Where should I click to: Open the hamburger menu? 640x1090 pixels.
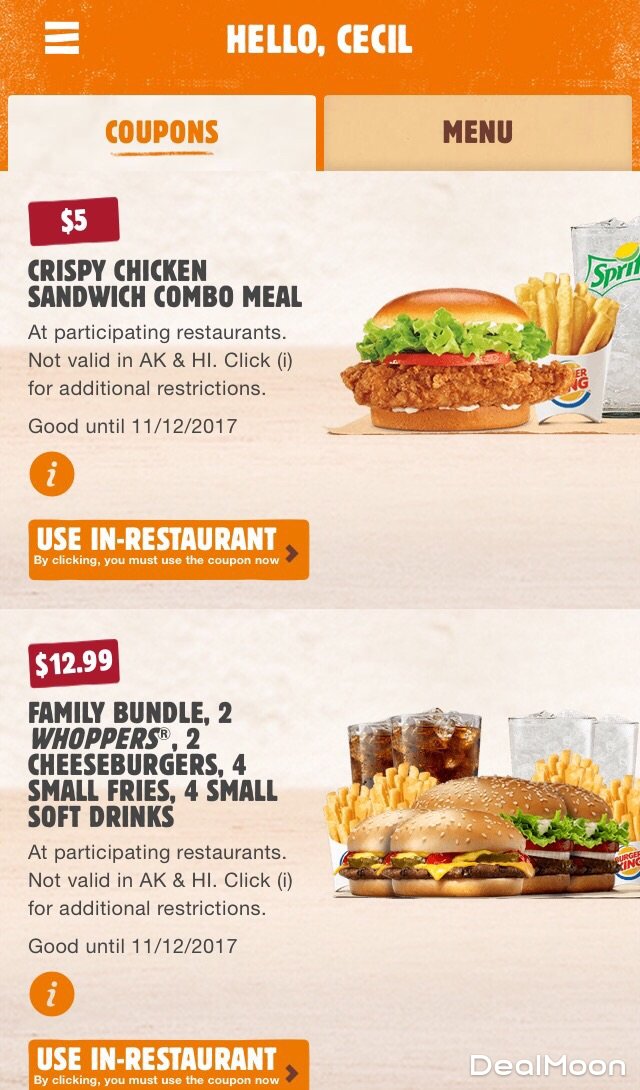(61, 38)
